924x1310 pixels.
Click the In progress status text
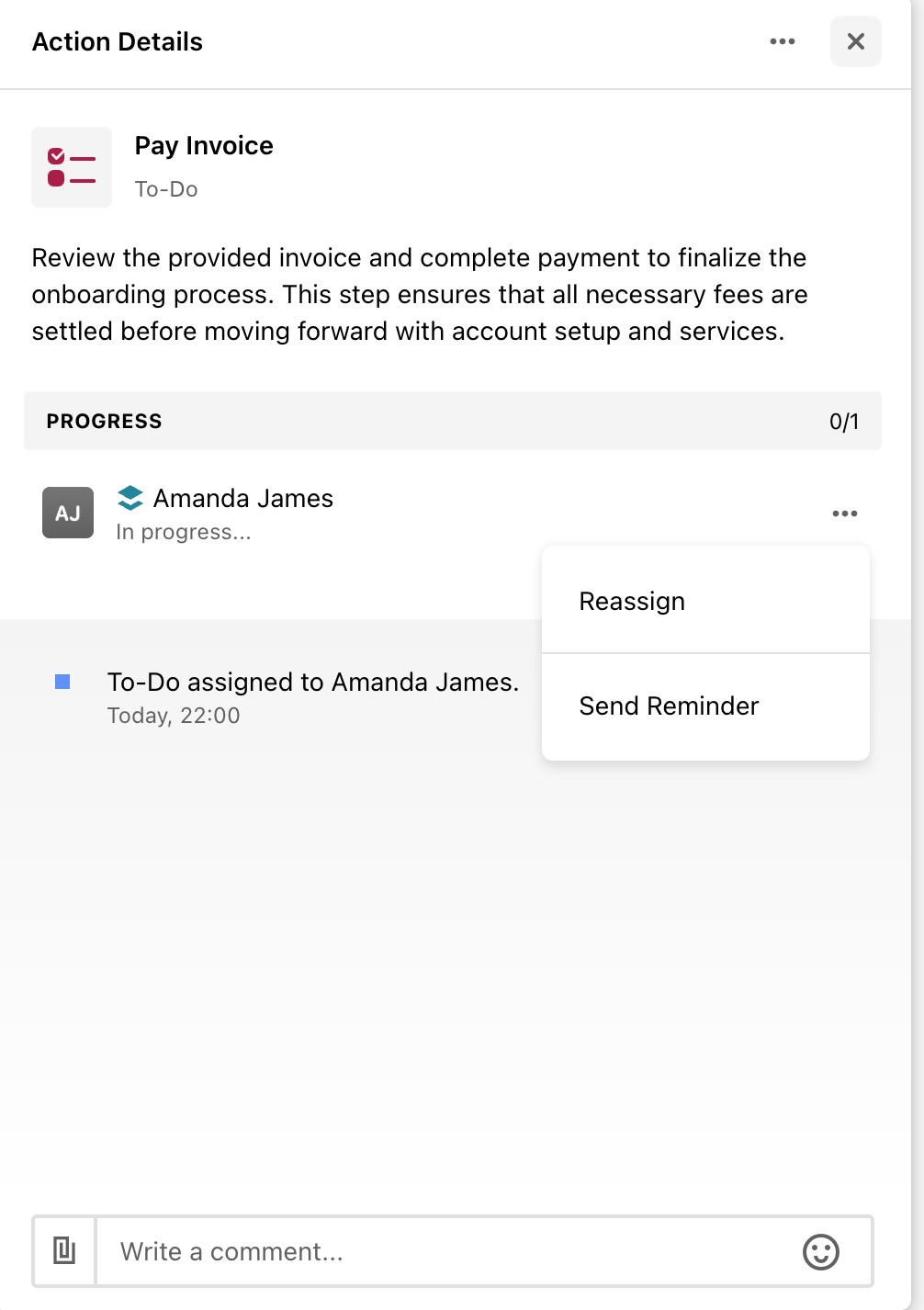click(x=184, y=531)
